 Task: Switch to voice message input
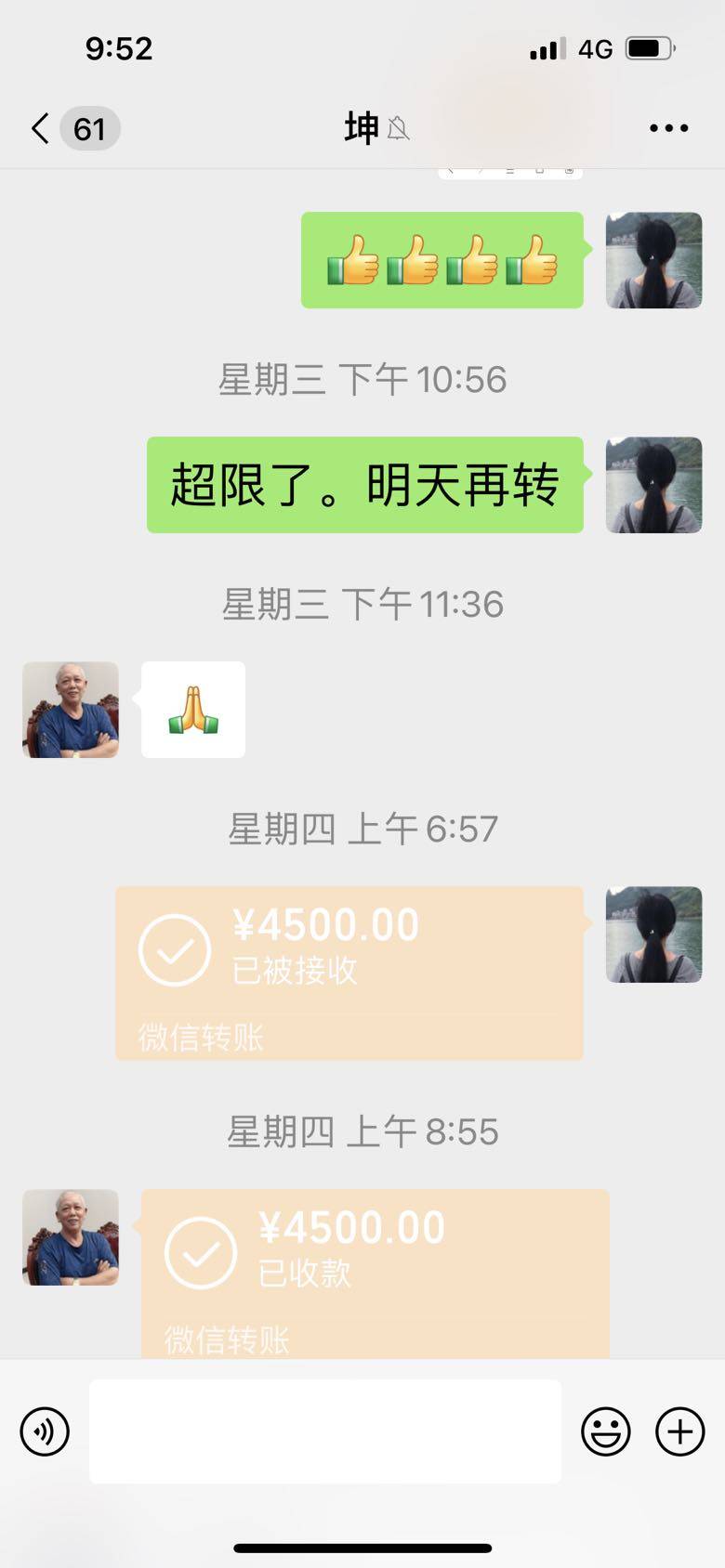click(x=45, y=1431)
